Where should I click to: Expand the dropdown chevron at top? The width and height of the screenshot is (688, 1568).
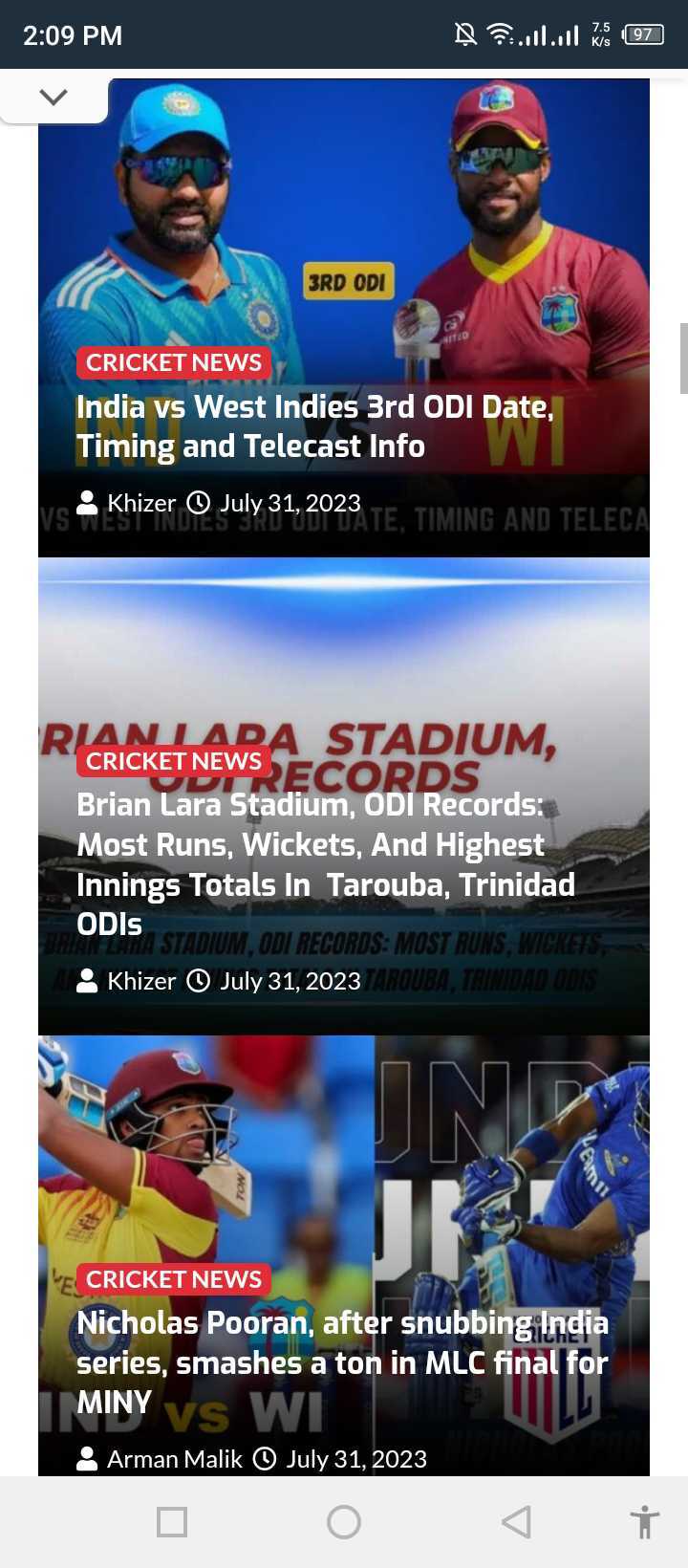(x=54, y=97)
